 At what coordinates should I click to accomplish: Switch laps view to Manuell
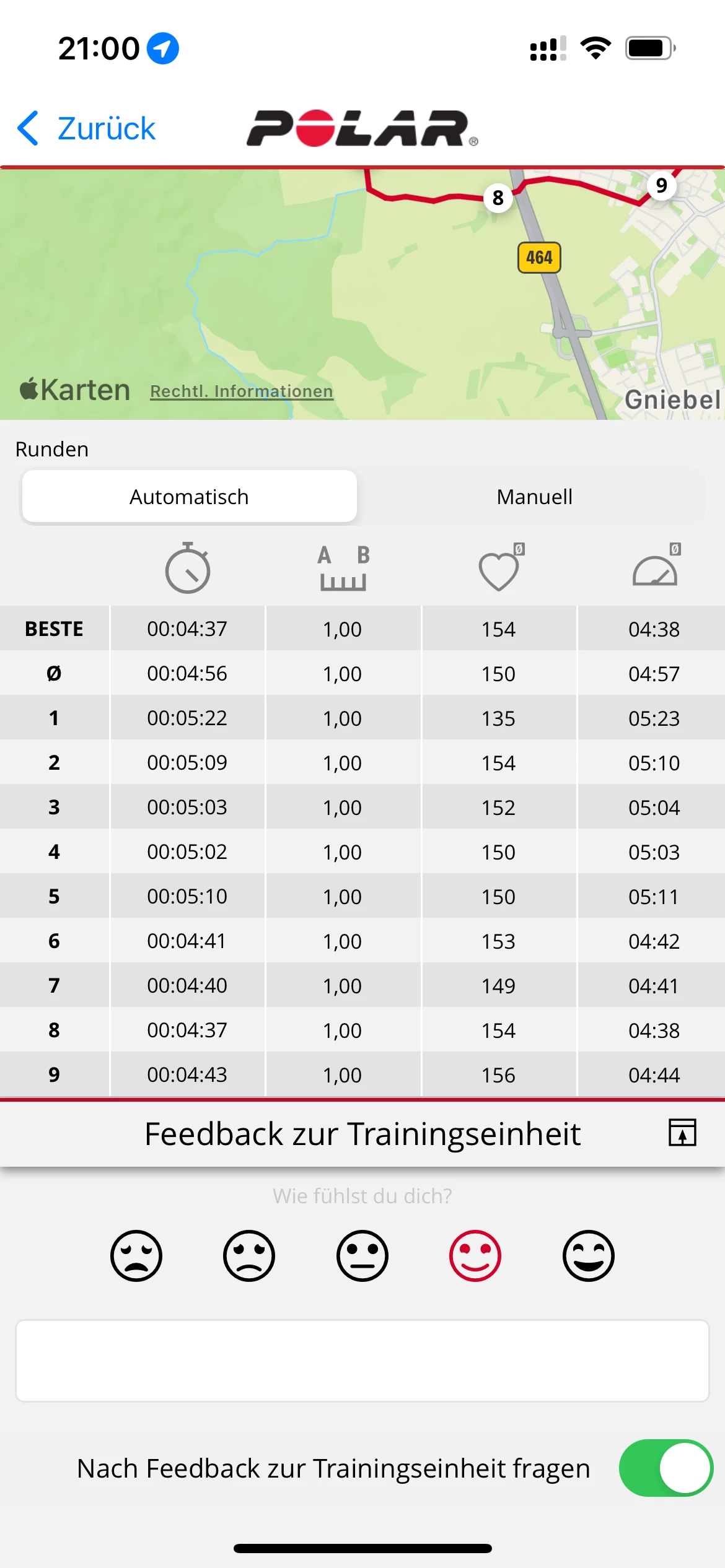pos(534,497)
